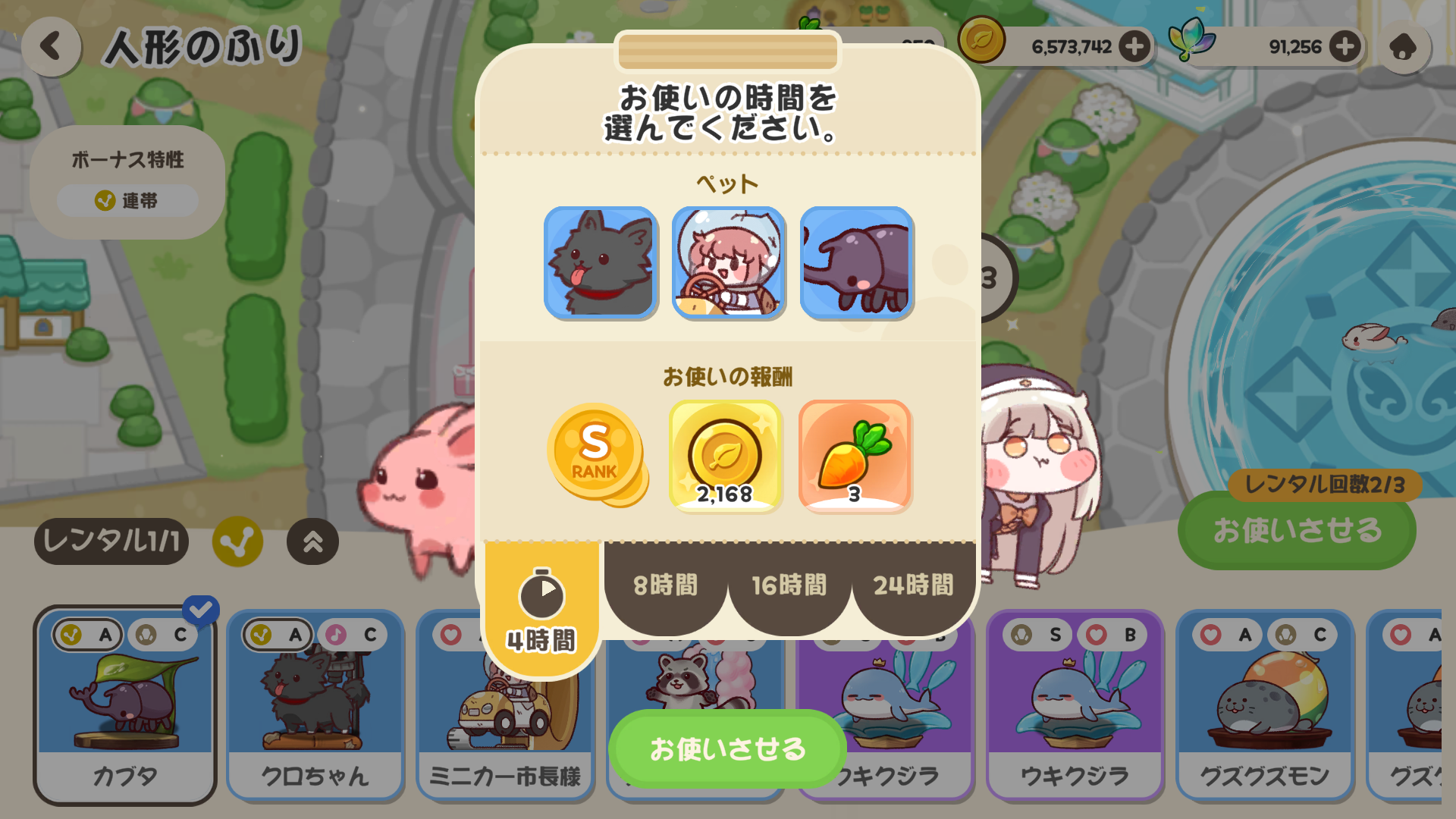Tap the beetle pet slot

856,262
